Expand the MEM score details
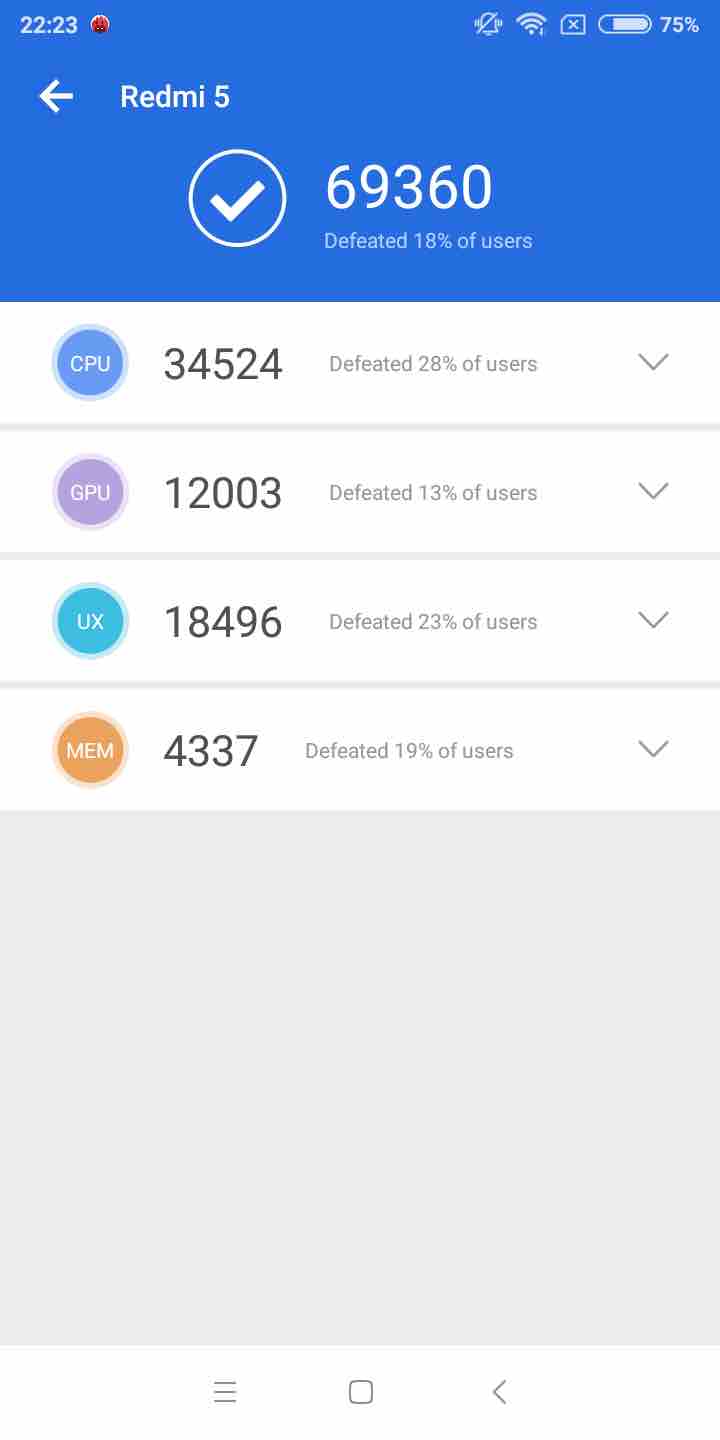Viewport: 720px width, 1440px height. 653,749
